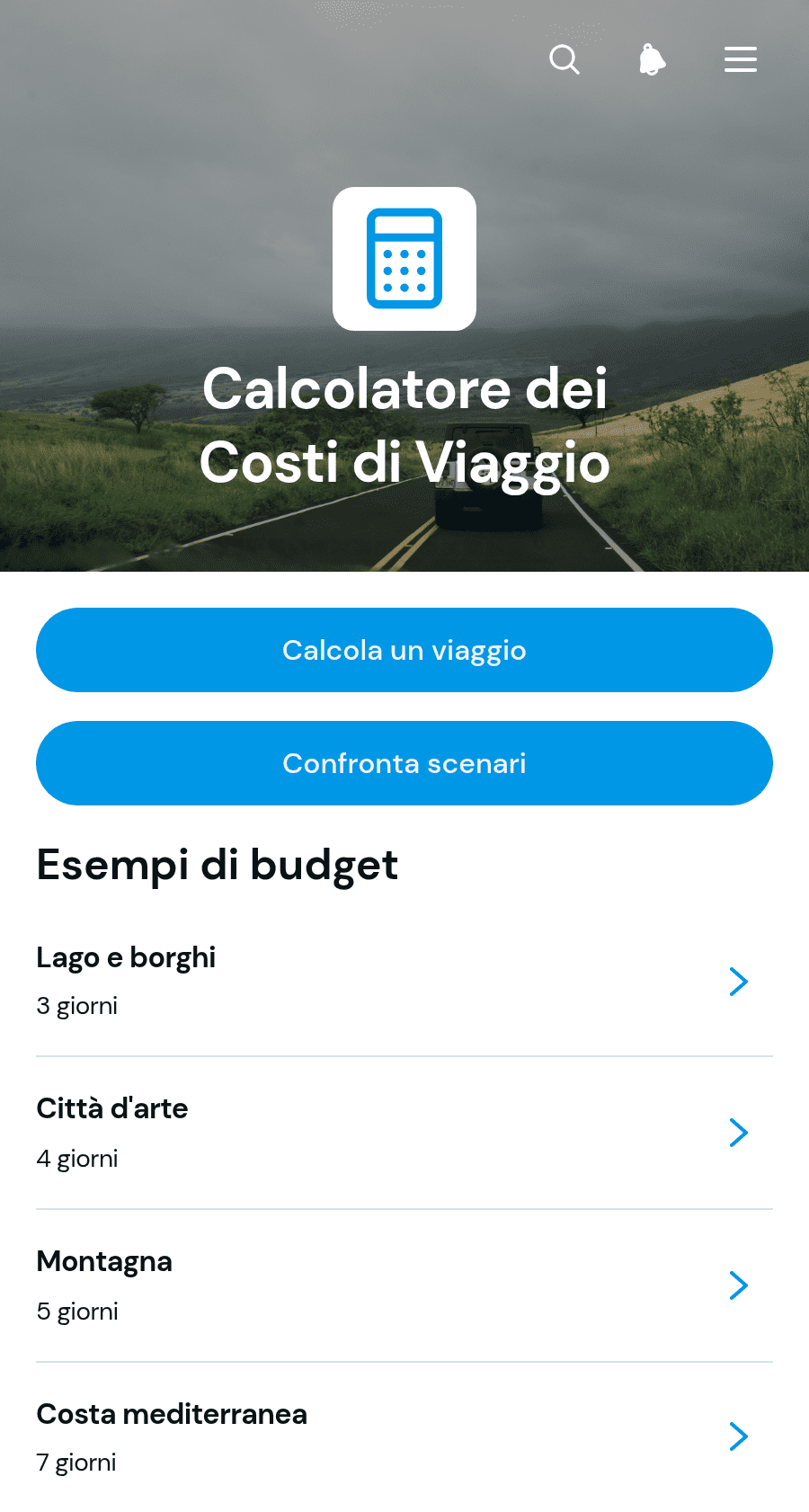Tap Calcola un viaggio button
Viewport: 809px width, 1512px height.
tap(404, 650)
